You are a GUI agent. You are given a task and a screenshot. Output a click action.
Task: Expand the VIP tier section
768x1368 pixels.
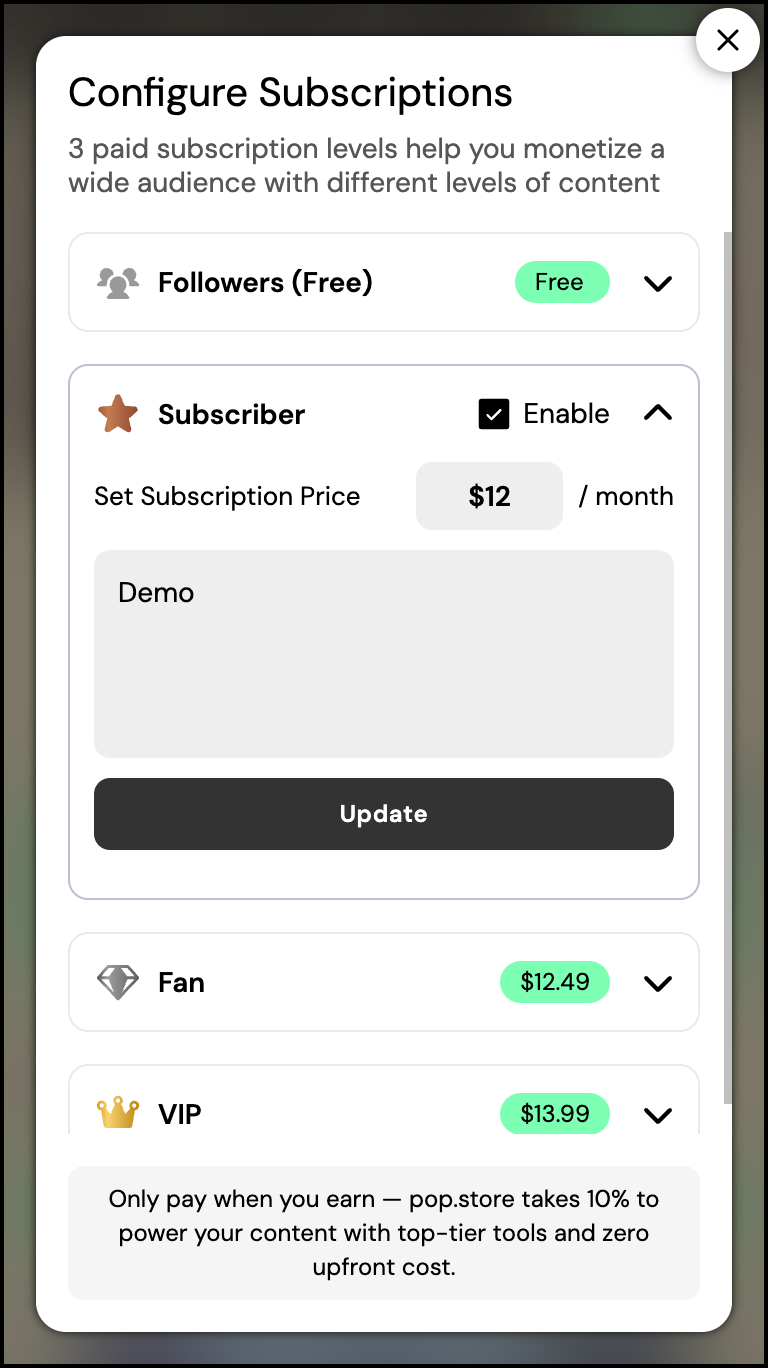(x=657, y=1114)
